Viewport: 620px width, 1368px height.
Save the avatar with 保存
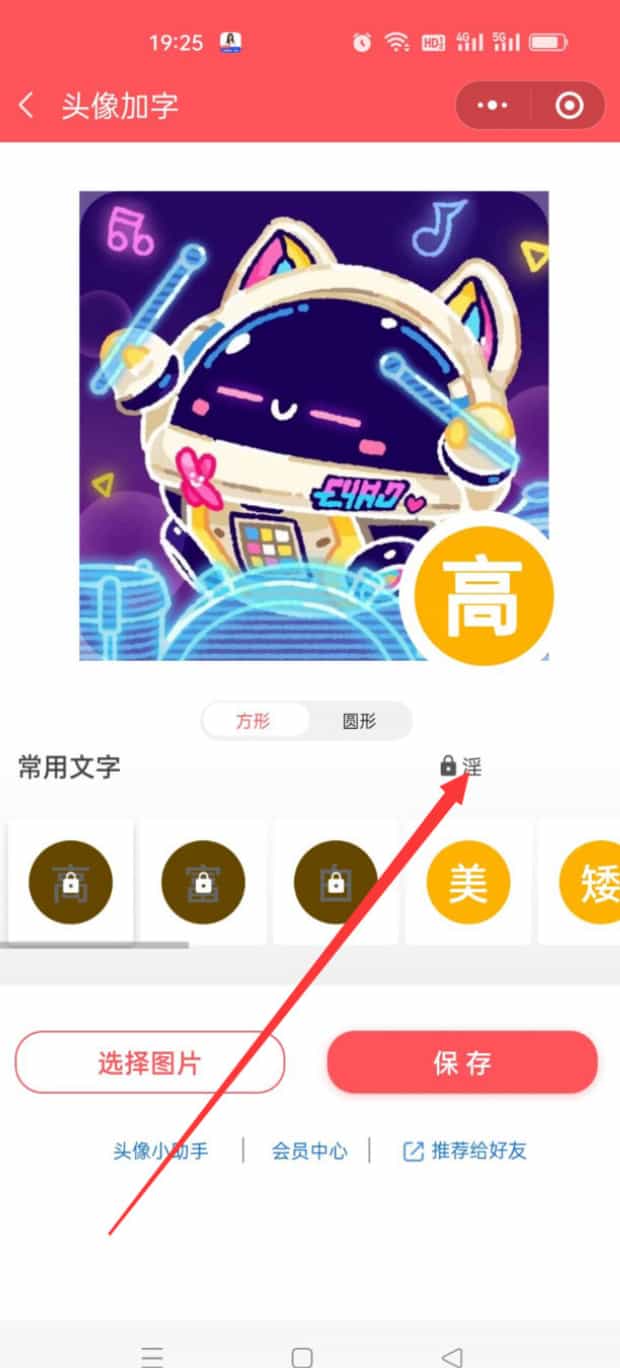point(462,1062)
